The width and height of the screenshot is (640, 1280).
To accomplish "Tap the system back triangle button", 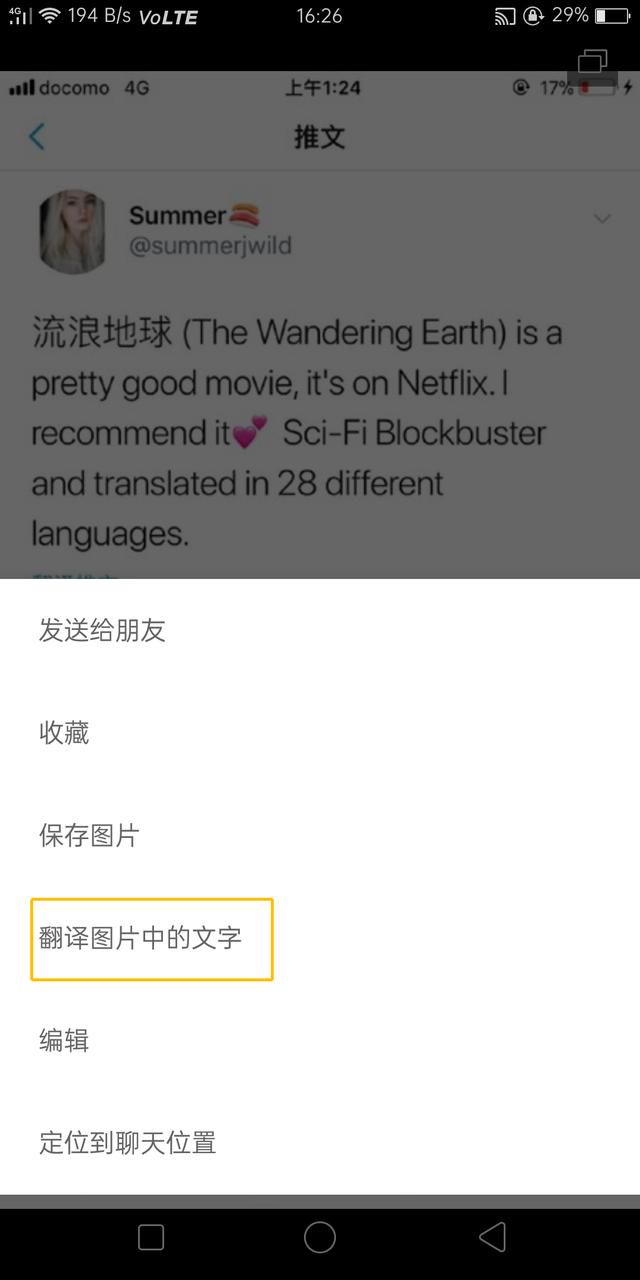I will coord(492,1237).
